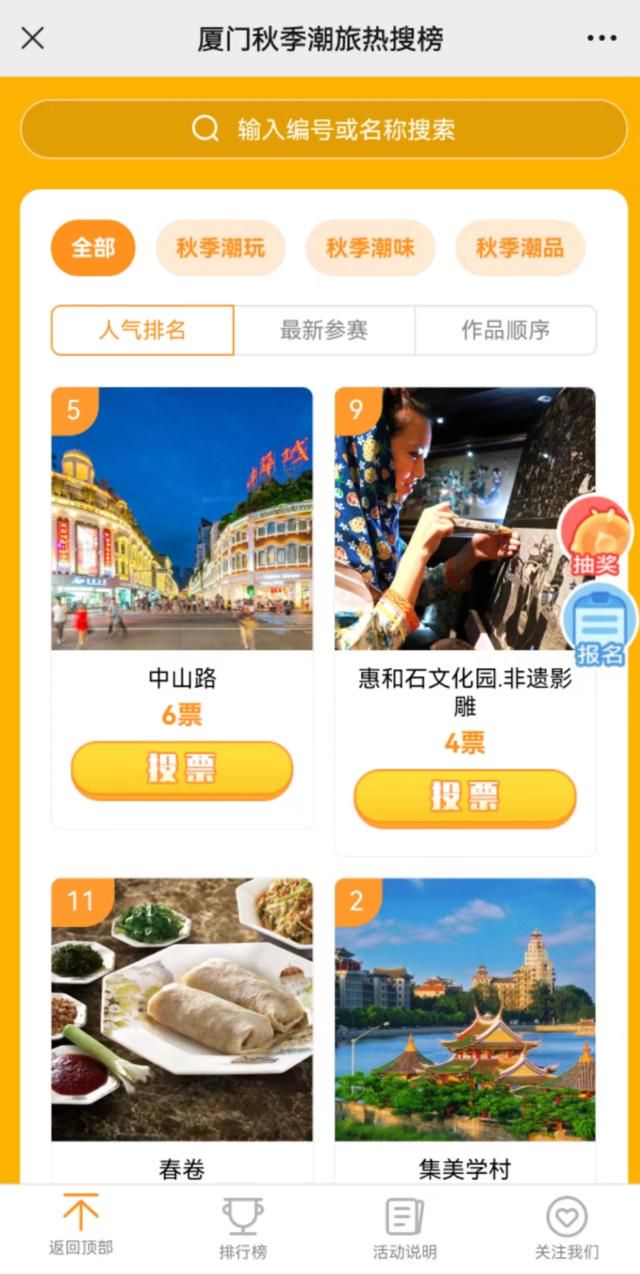640x1274 pixels.
Task: Filter by 秋季潮玩 chip
Action: (221, 248)
